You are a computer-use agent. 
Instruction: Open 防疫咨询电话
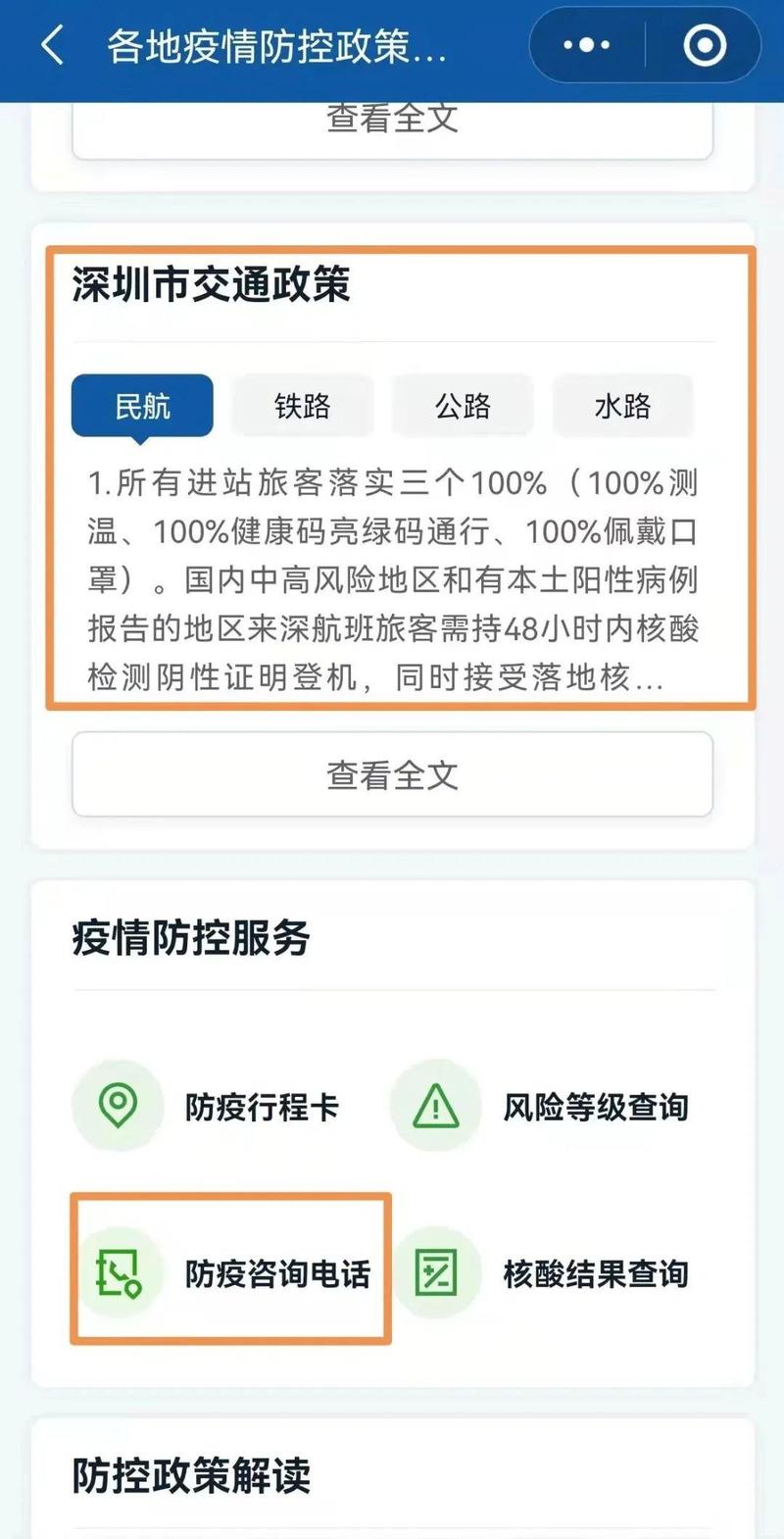231,1272
